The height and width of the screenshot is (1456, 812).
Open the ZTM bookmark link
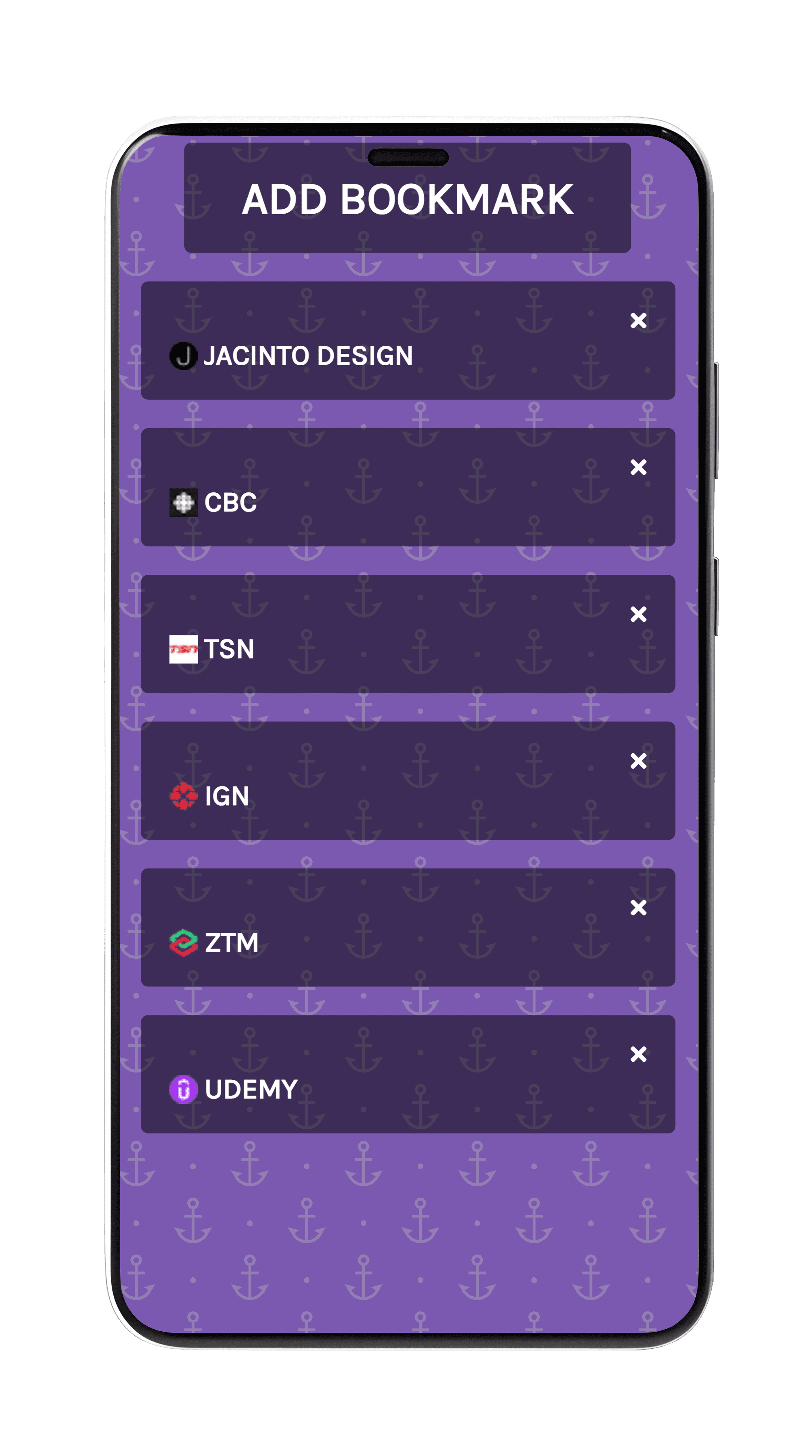(x=231, y=943)
